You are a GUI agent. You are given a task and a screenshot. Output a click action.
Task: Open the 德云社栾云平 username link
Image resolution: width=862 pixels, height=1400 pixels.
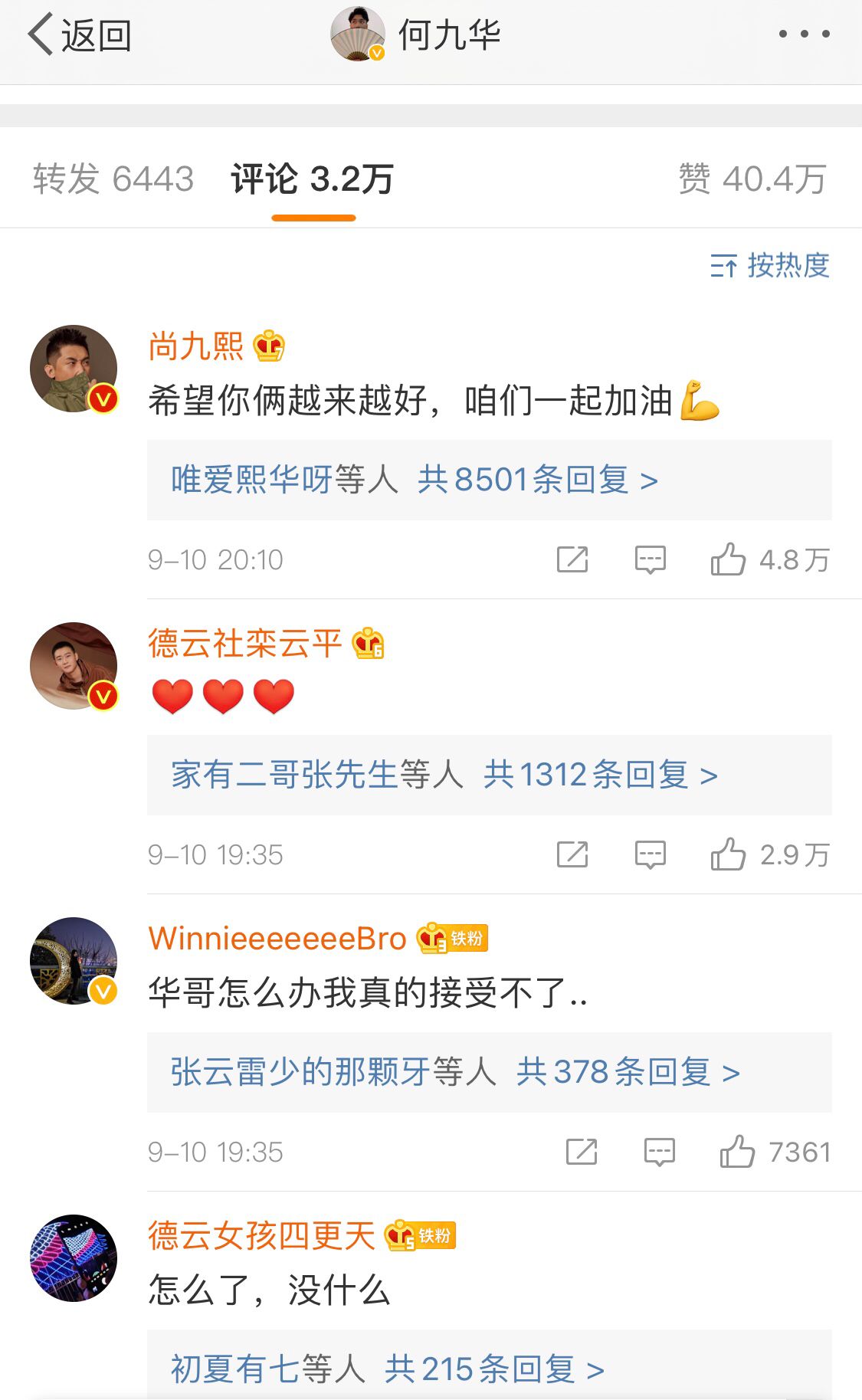244,644
